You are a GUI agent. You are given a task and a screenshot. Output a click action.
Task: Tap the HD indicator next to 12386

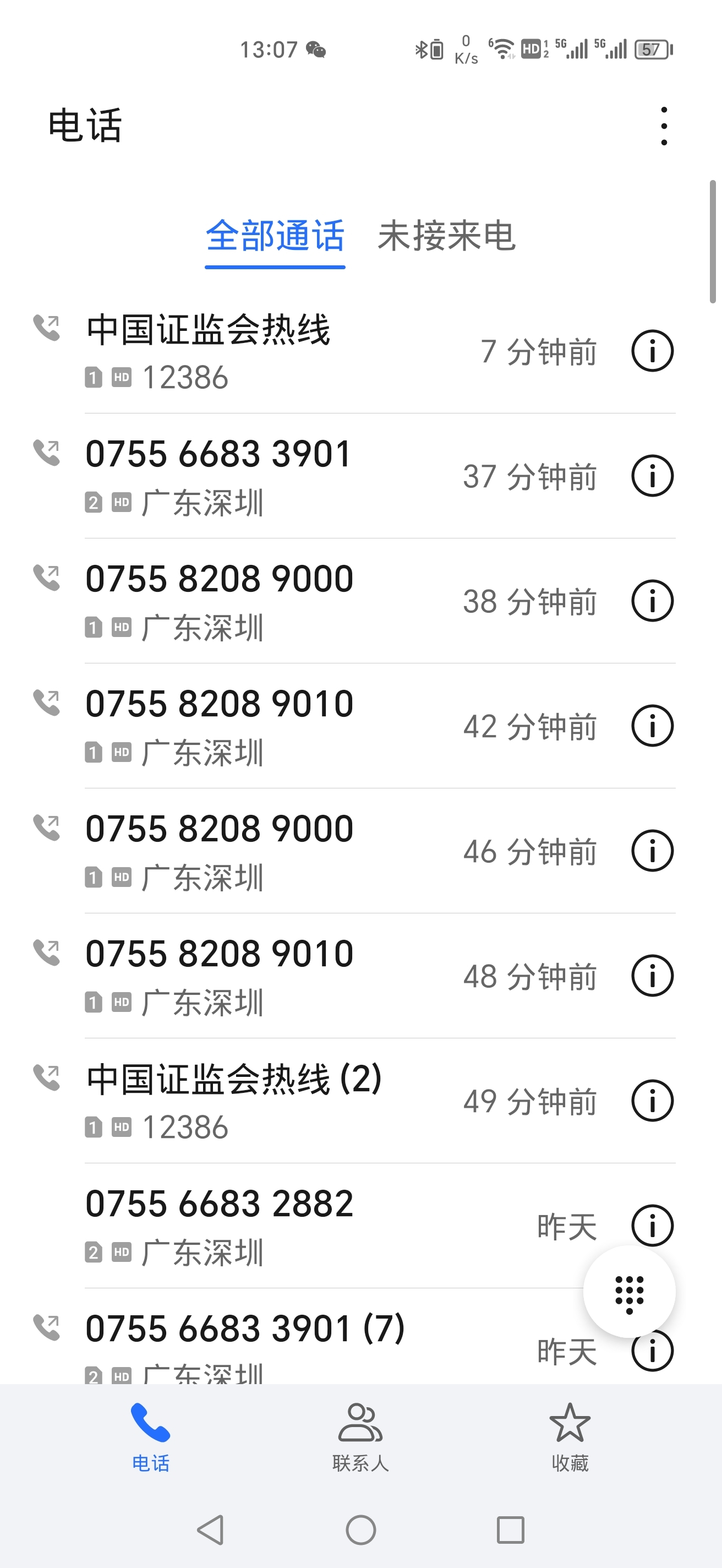121,377
